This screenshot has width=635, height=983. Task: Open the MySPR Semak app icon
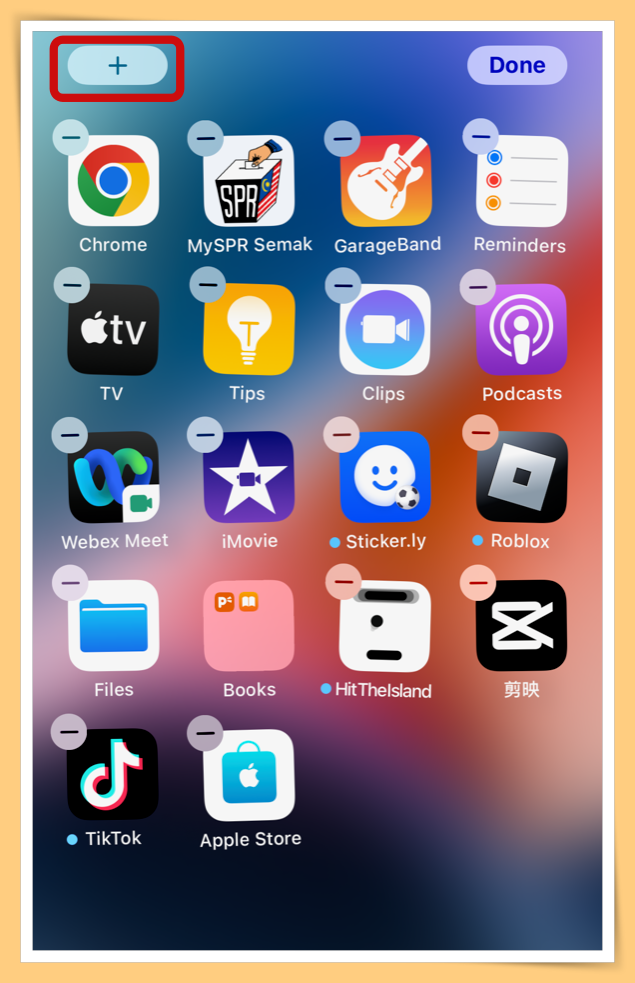pyautogui.click(x=249, y=181)
